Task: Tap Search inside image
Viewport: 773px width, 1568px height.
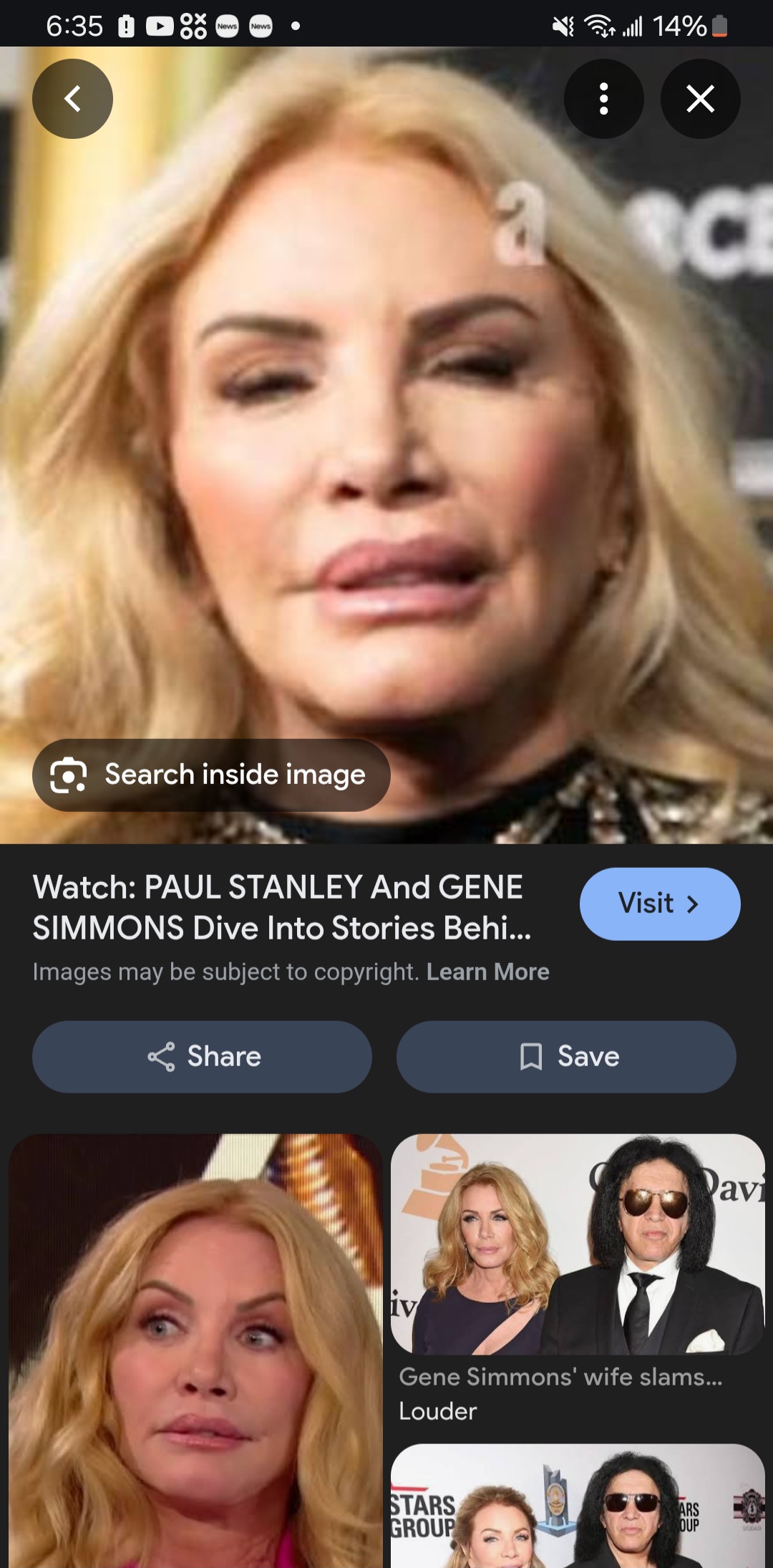Action: 211,775
